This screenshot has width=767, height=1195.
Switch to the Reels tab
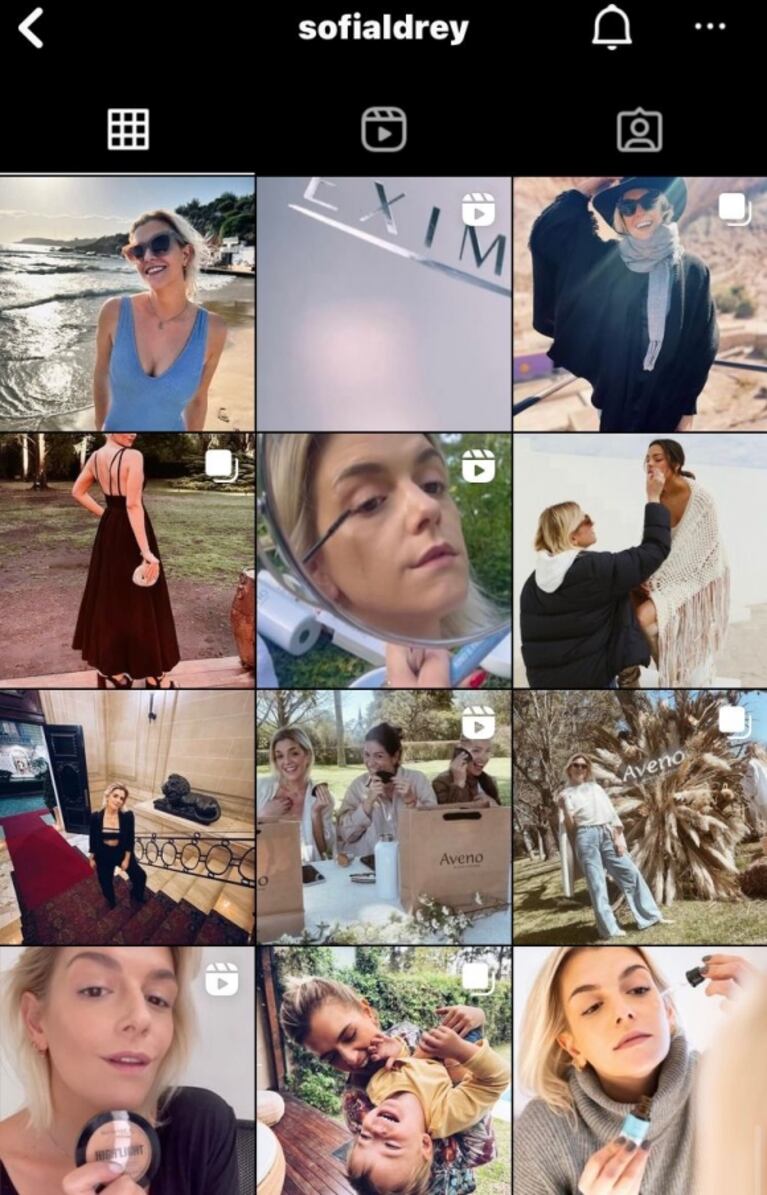click(383, 130)
